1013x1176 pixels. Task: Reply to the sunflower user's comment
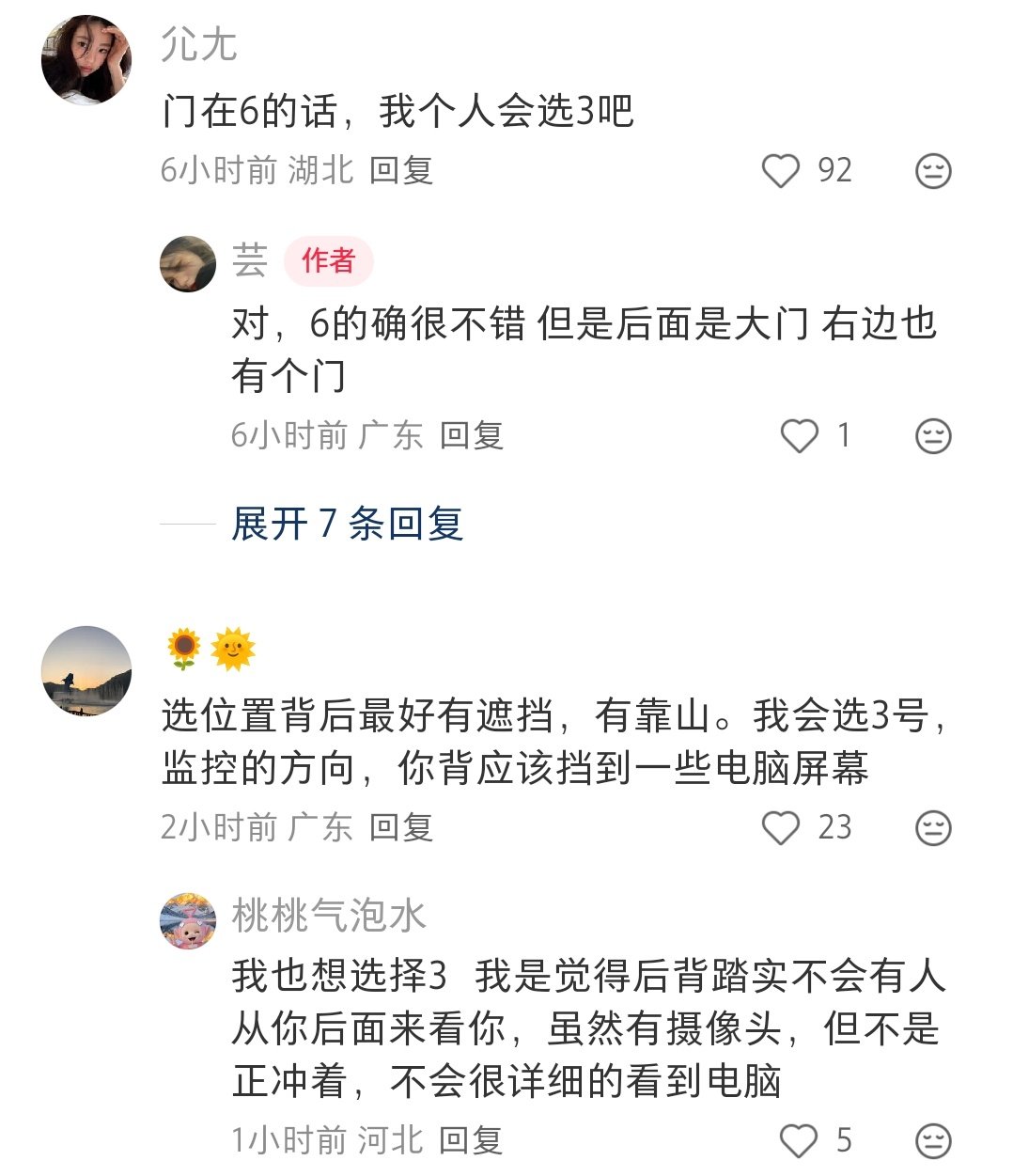point(400,827)
